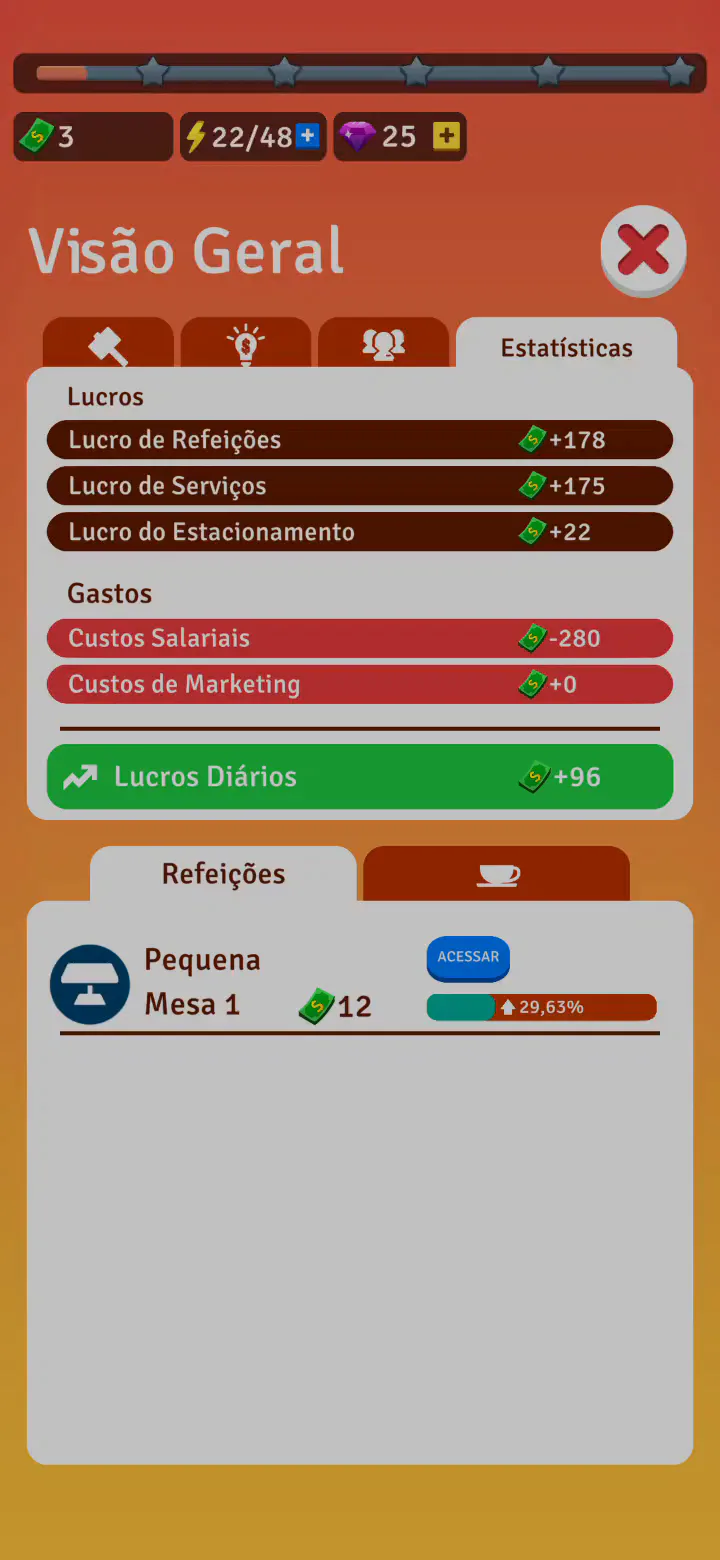Screen dimensions: 720x1560
Task: Switch to the hammer construction tab
Action: 108,345
